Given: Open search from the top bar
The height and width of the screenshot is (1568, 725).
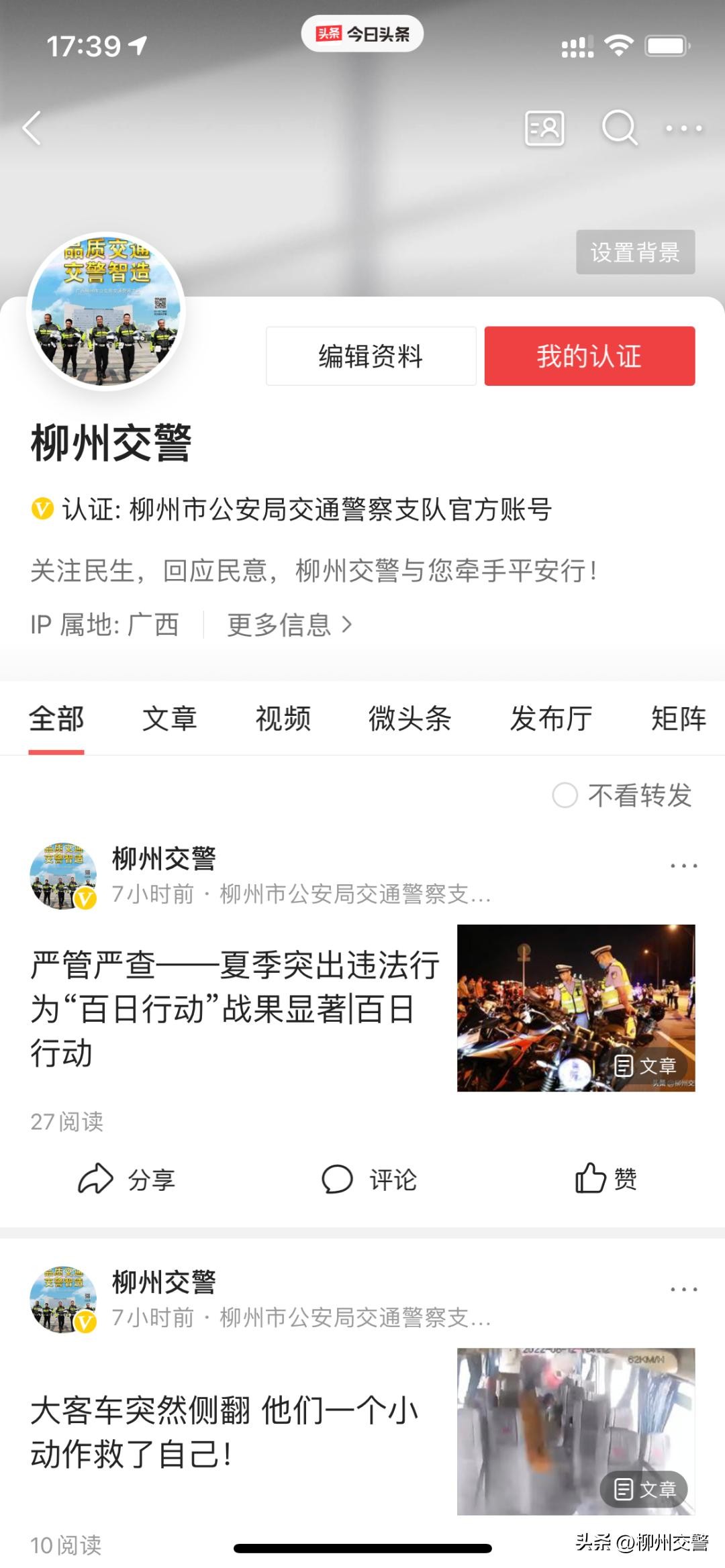Looking at the screenshot, I should point(618,128).
